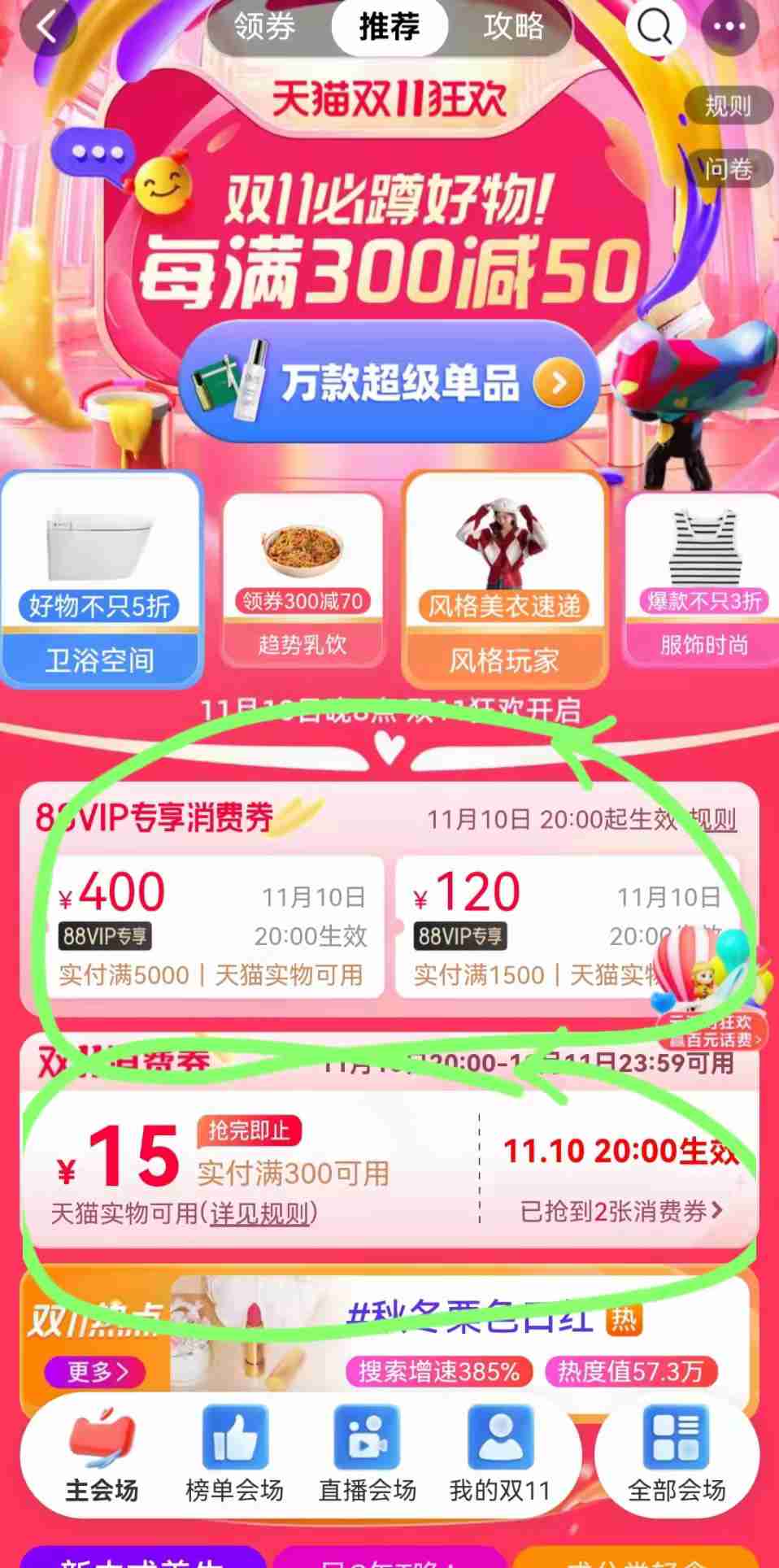Open the 风格玩家 category card
The image size is (779, 1568).
tap(504, 579)
